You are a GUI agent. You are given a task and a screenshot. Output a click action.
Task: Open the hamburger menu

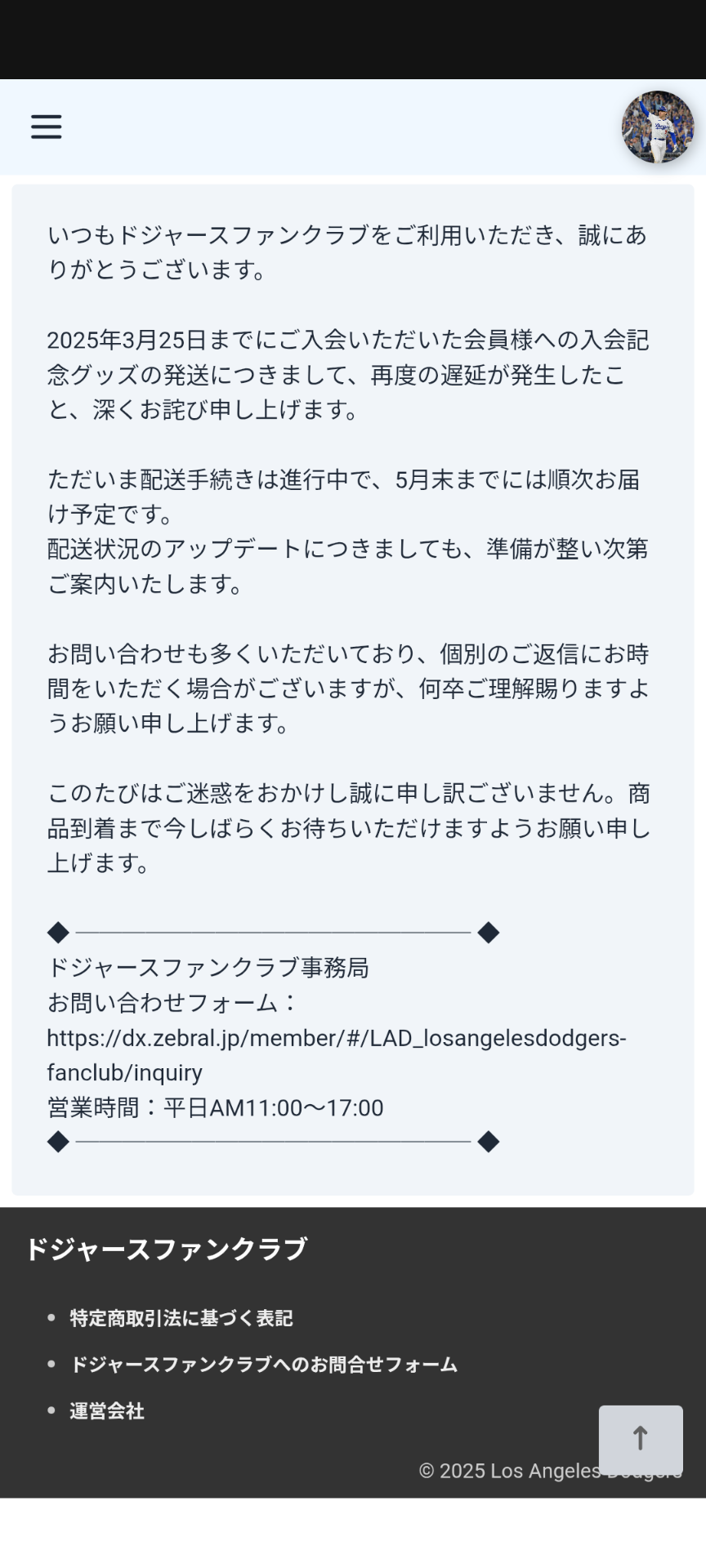click(x=47, y=127)
